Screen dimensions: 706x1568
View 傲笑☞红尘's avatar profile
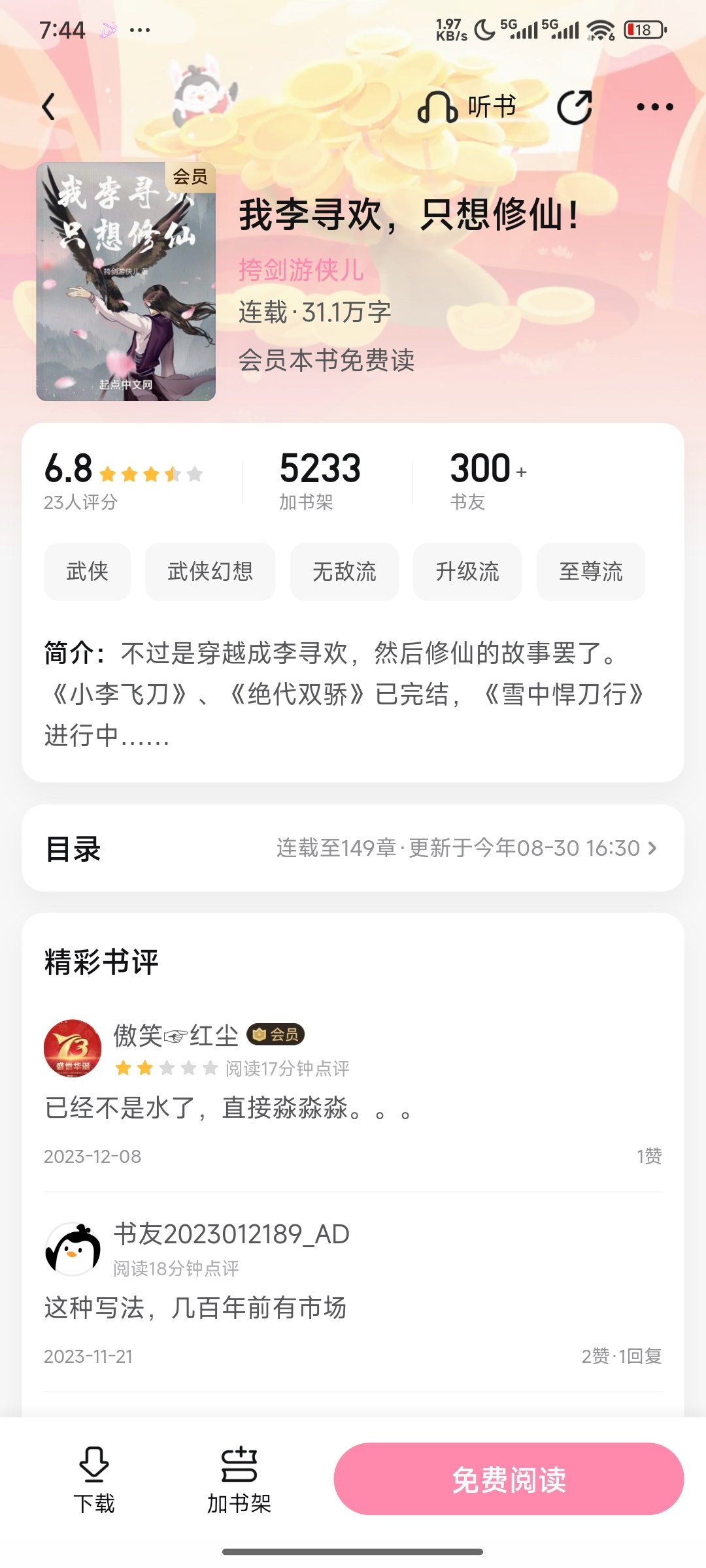pyautogui.click(x=73, y=1048)
